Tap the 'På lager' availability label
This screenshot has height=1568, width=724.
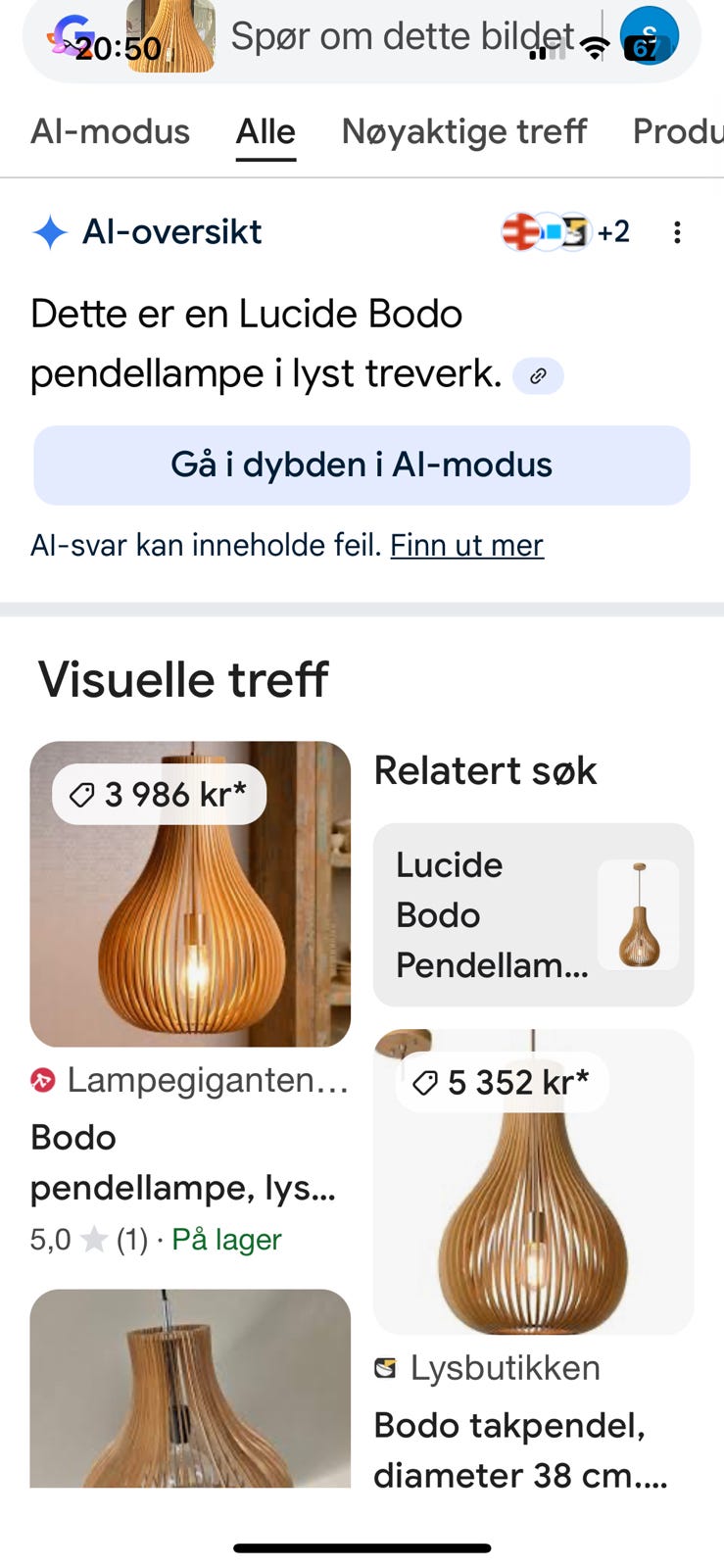226,1239
